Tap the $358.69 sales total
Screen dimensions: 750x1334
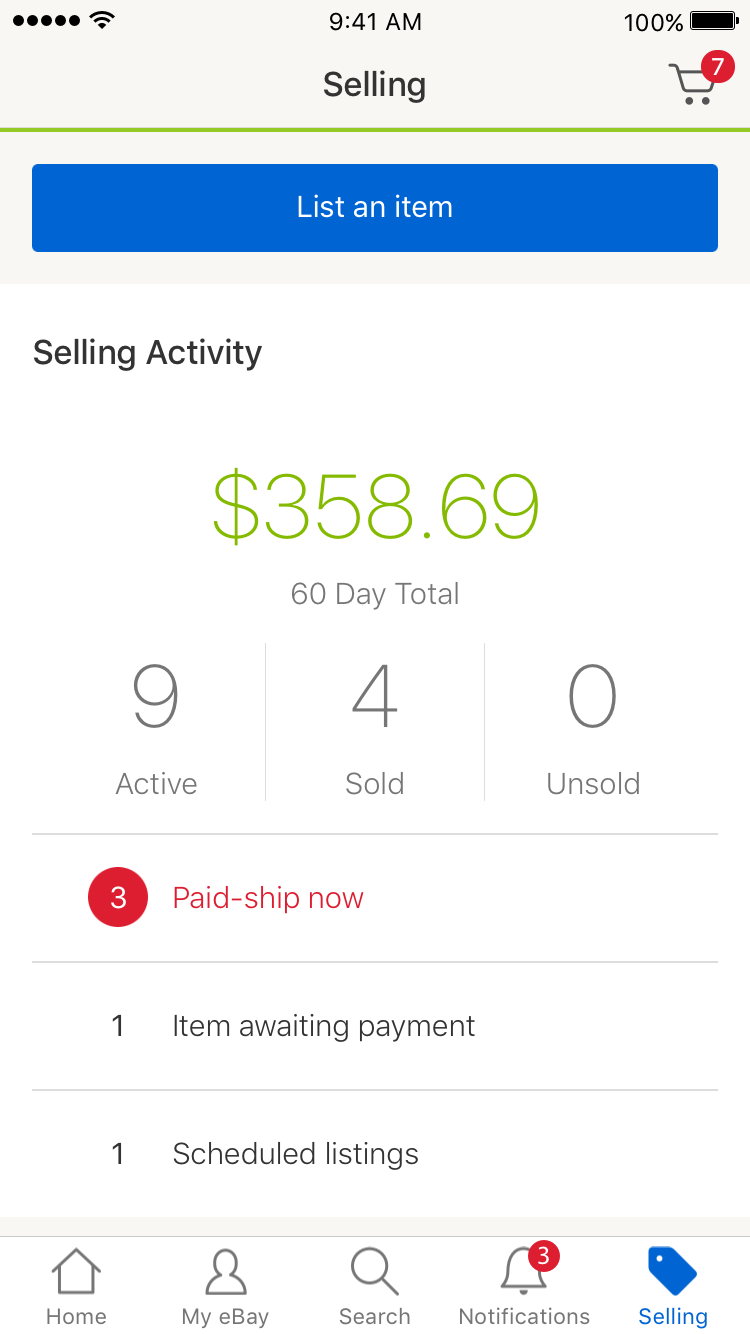375,507
